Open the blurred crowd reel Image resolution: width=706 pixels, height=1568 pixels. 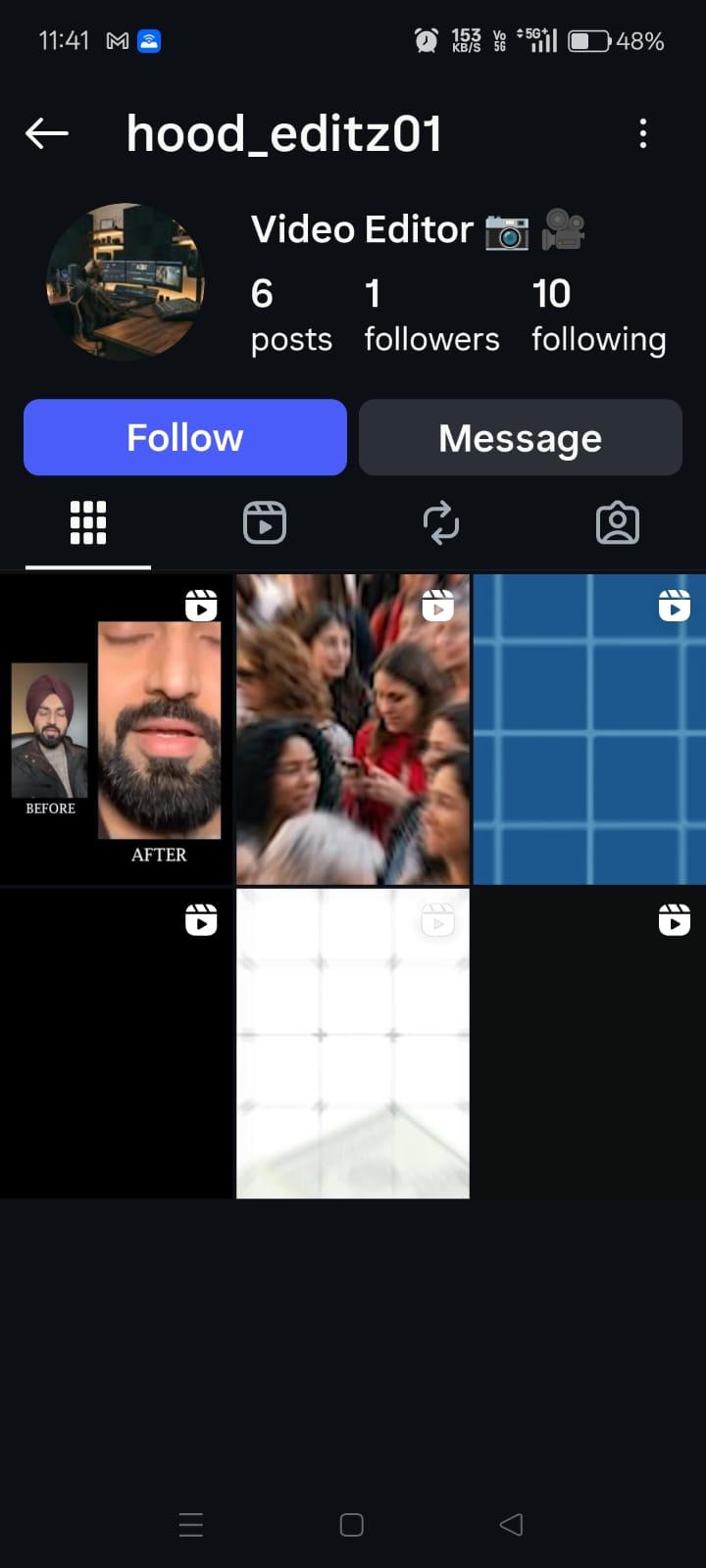point(353,730)
